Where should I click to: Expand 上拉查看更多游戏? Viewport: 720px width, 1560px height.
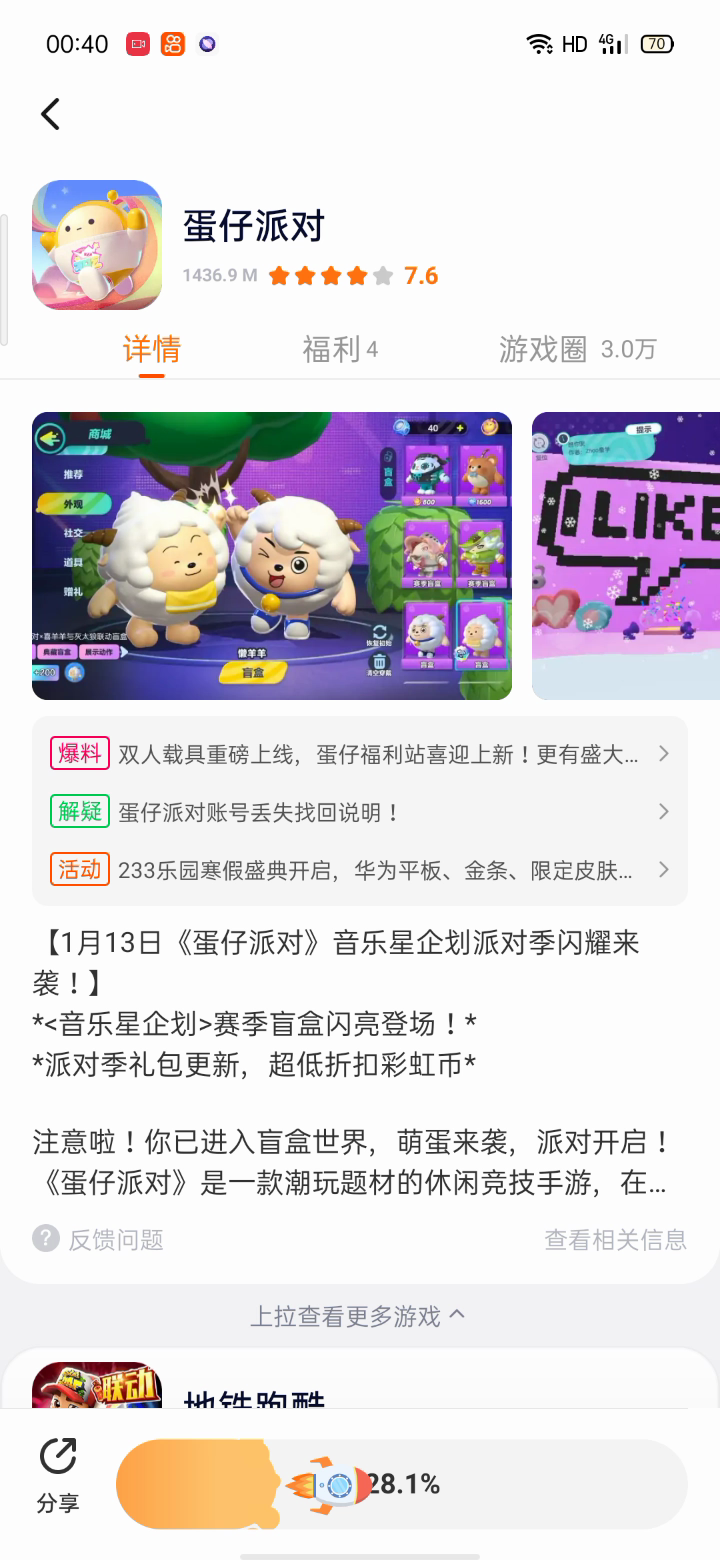pyautogui.click(x=357, y=1316)
